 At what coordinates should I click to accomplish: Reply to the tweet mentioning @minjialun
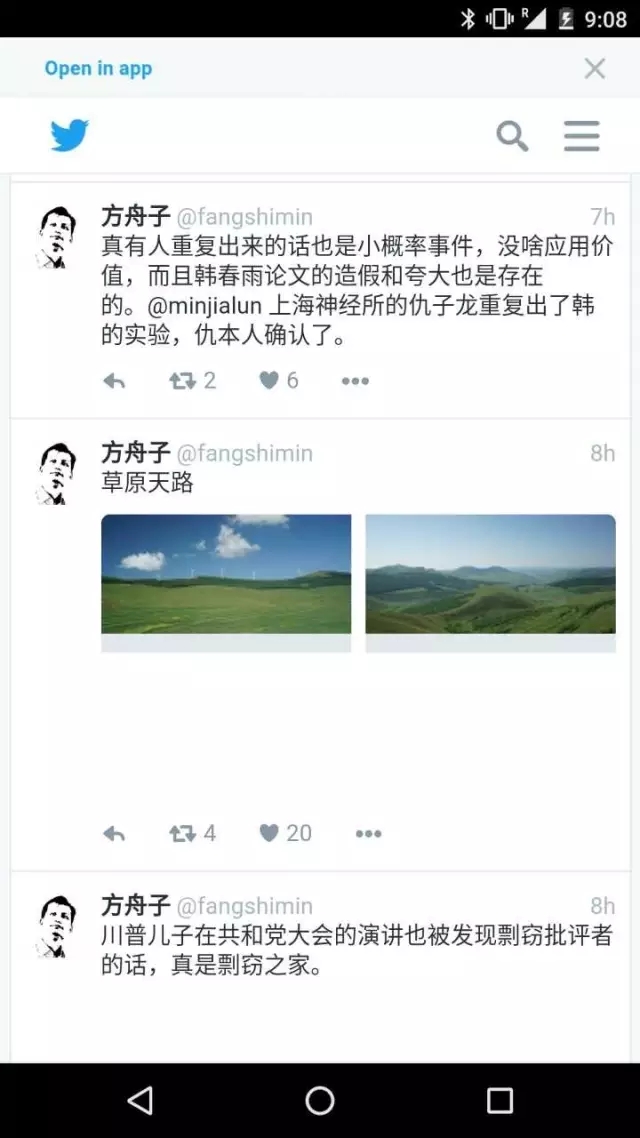(114, 381)
